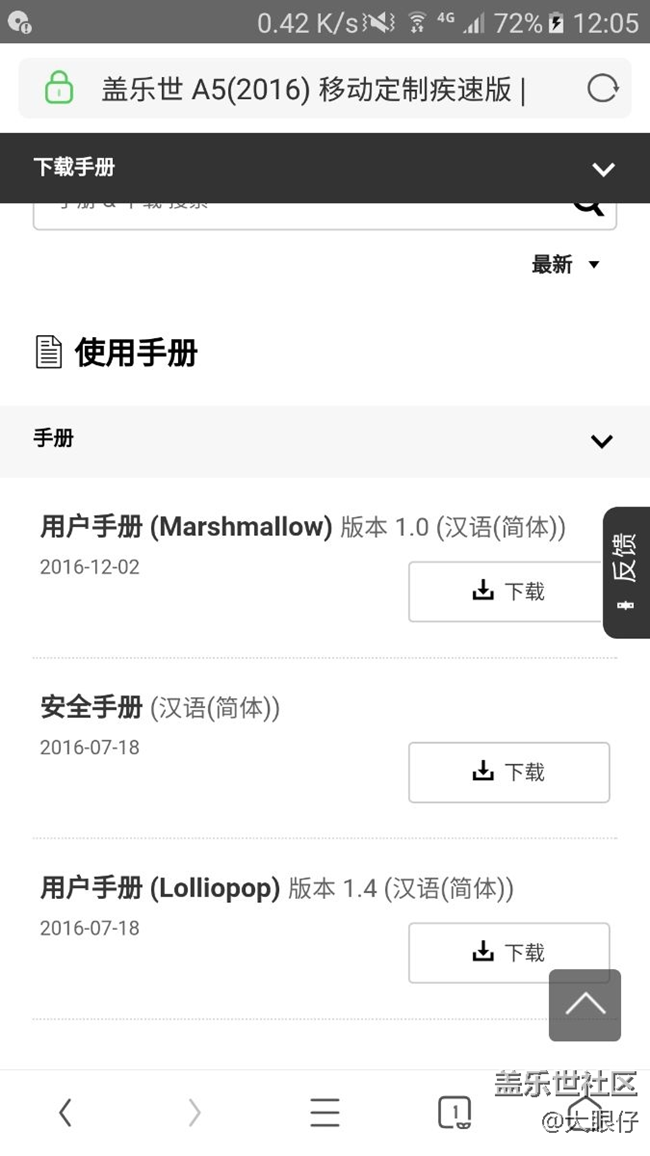Jump back to top of page
Screen dimensions: 650x1156
[585, 1004]
